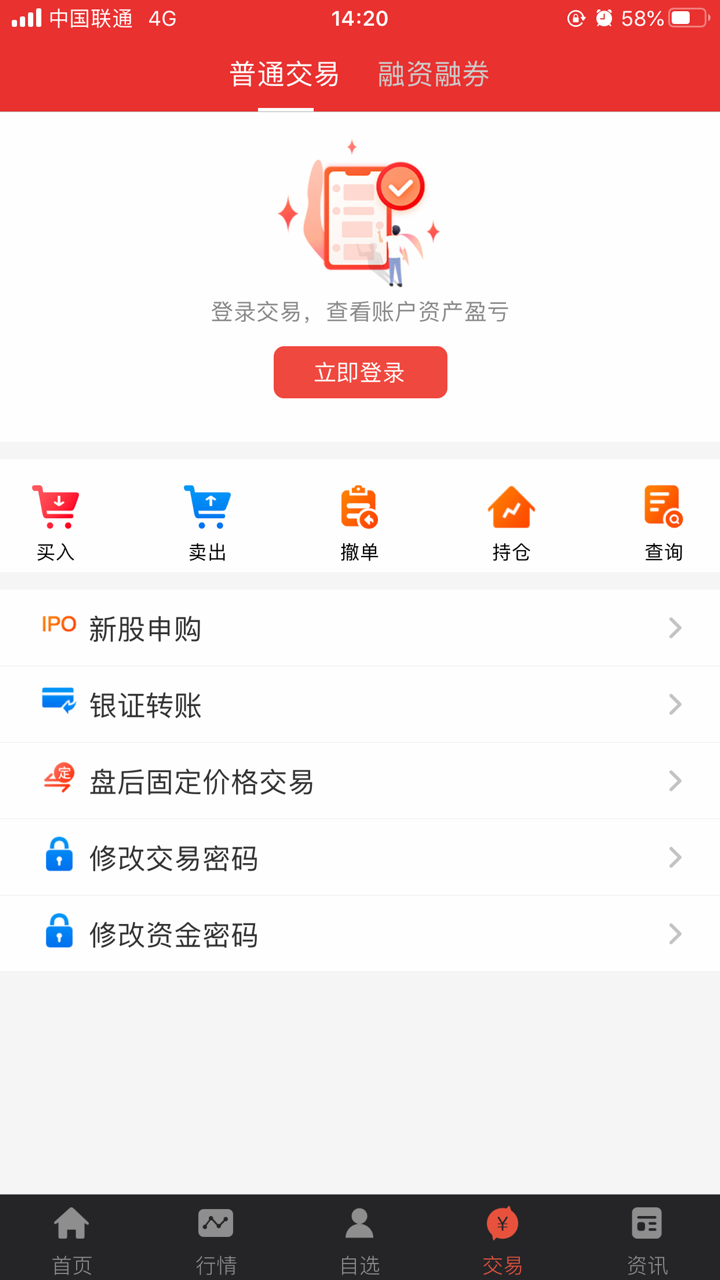Open the 撤单 cancel order shortcut
The width and height of the screenshot is (720, 1280).
(x=359, y=522)
